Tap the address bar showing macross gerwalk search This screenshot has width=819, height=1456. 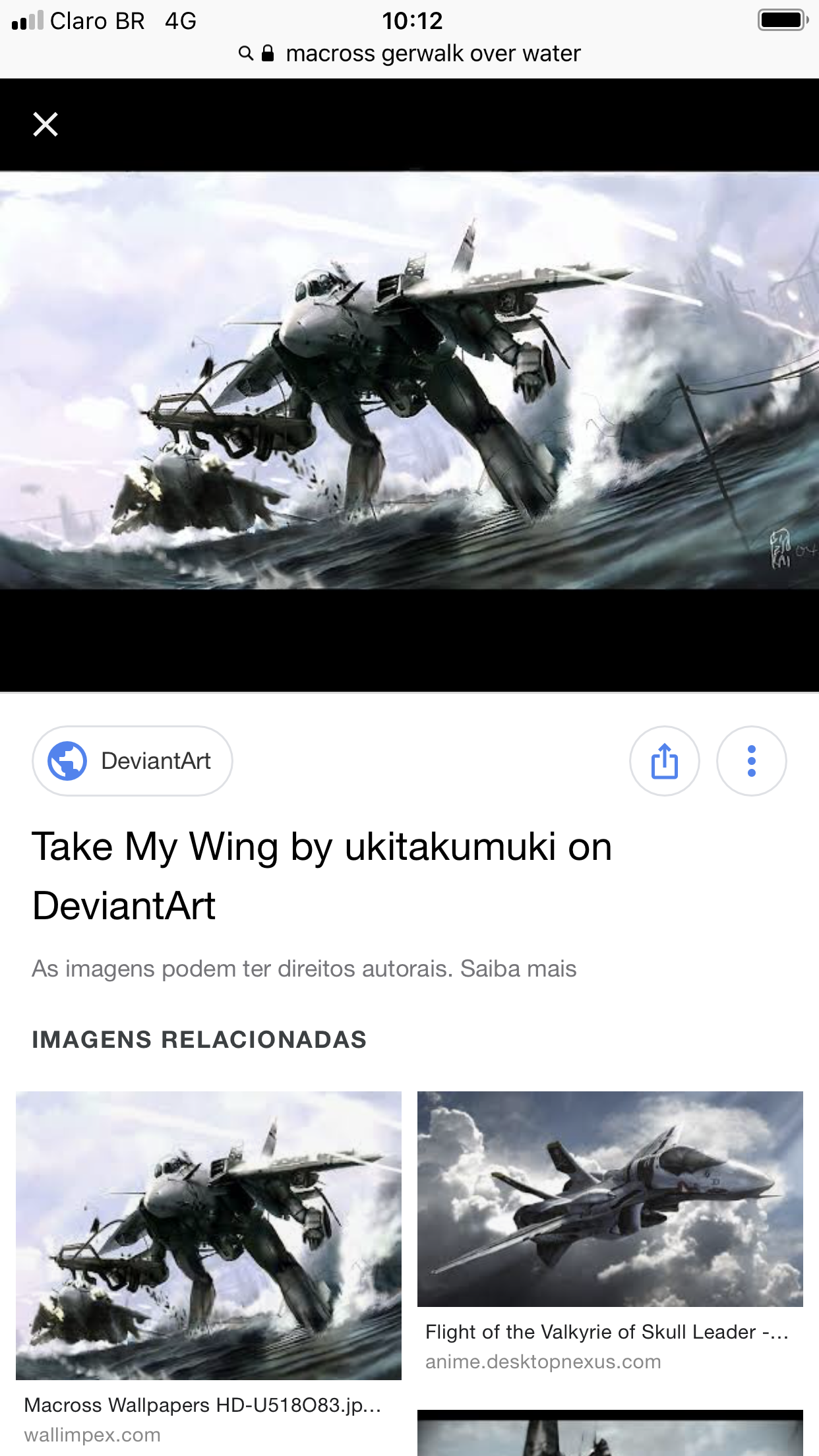409,53
